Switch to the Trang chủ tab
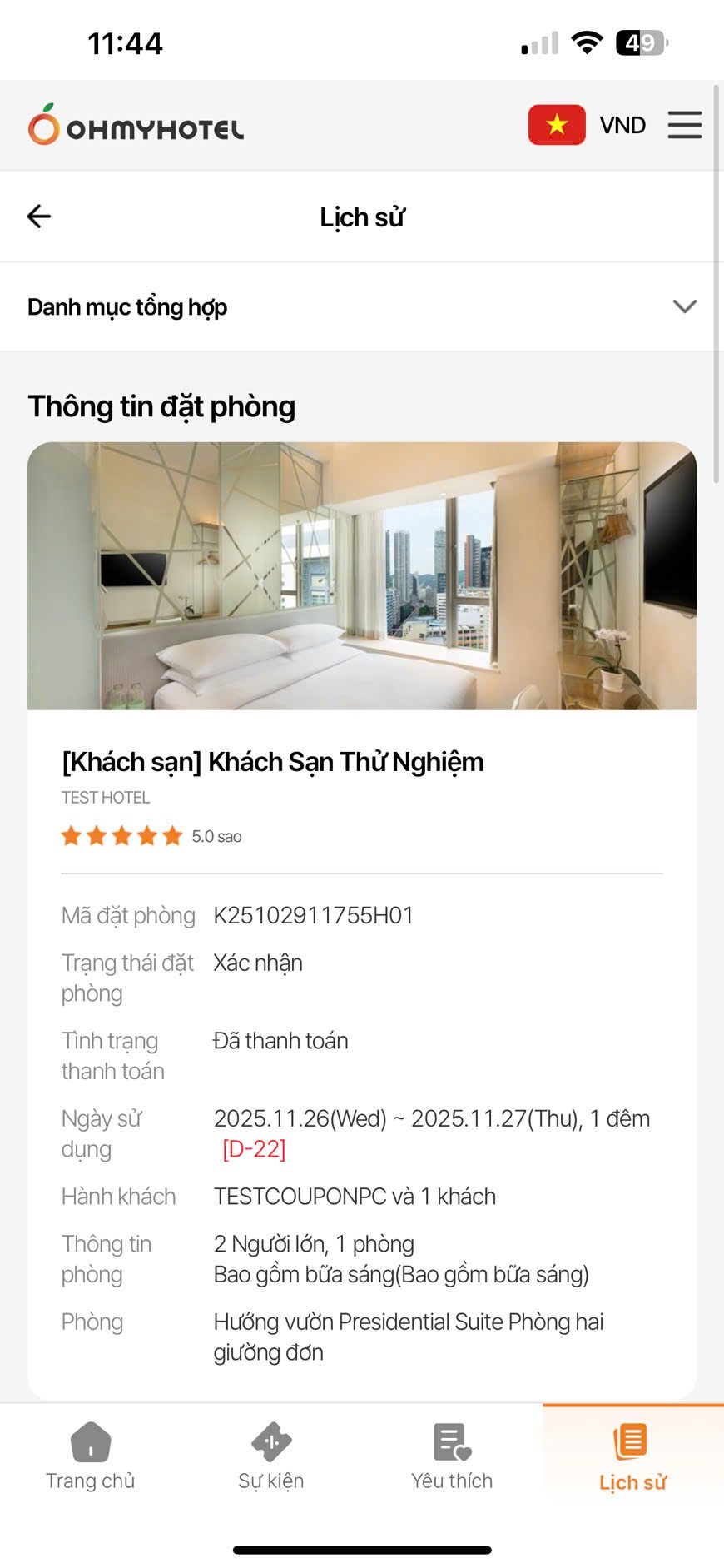This screenshot has width=724, height=1568. click(x=90, y=1456)
